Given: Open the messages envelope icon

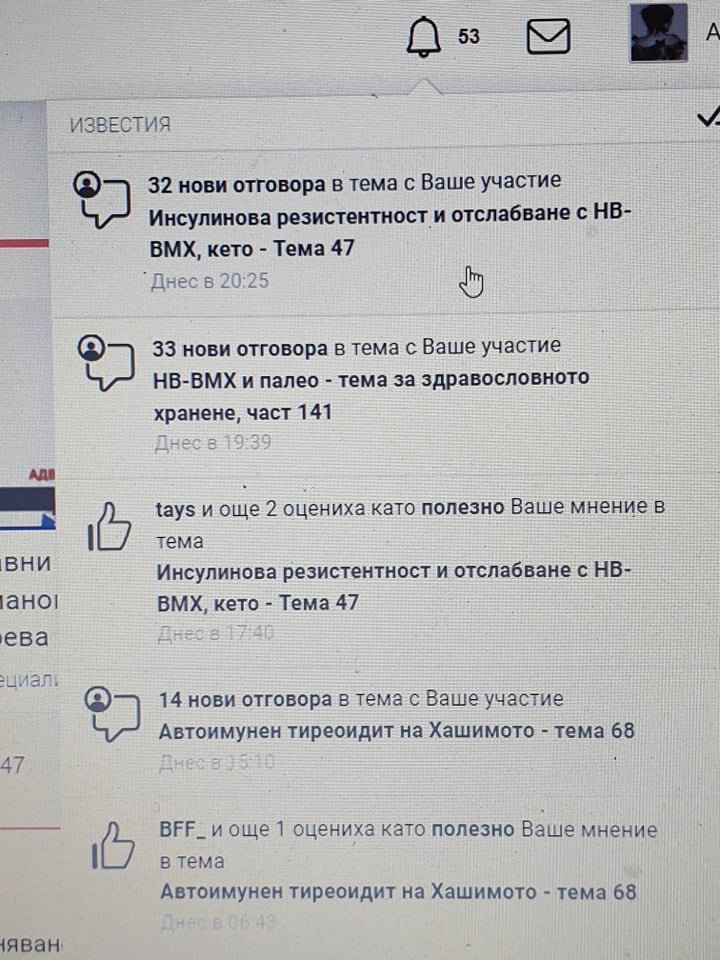Looking at the screenshot, I should [x=549, y=36].
